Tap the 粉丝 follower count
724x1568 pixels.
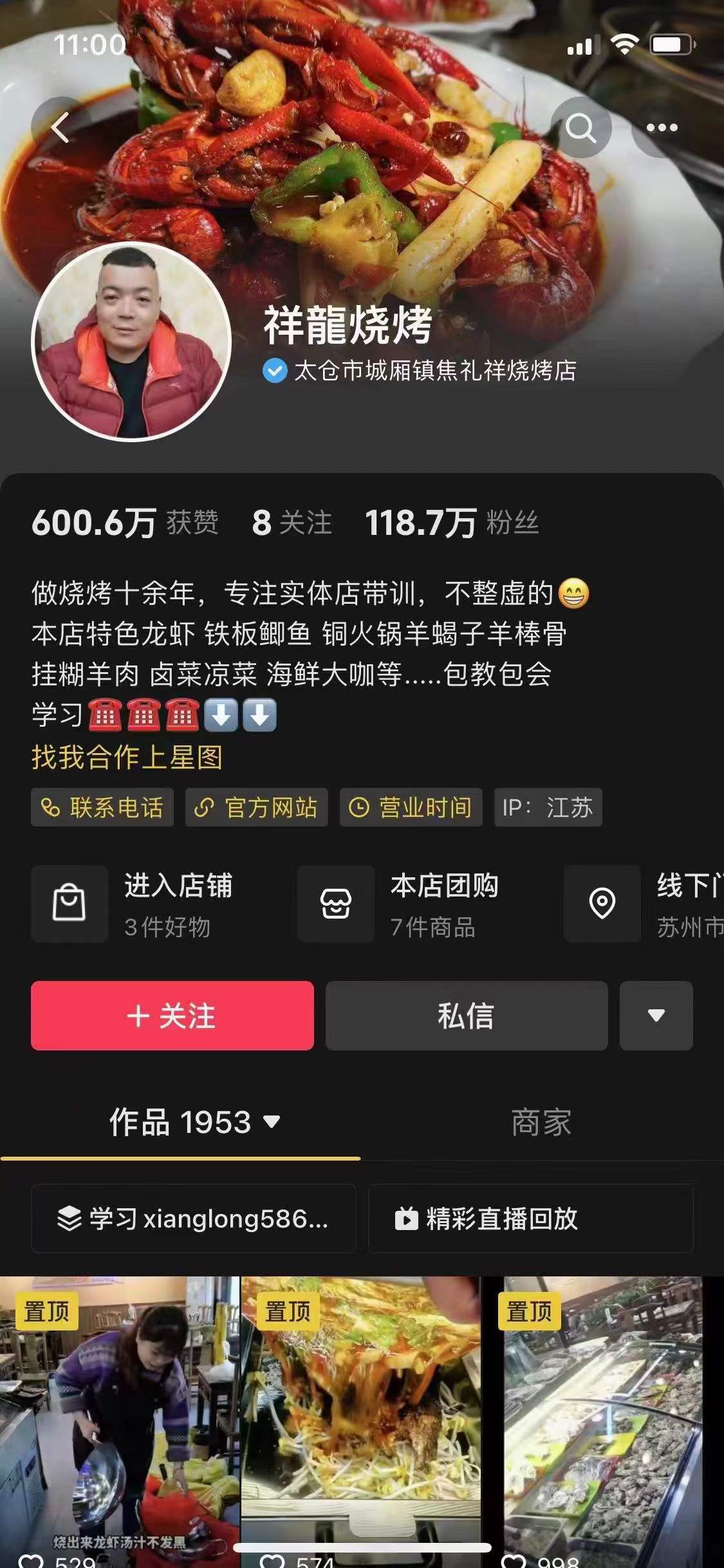(x=452, y=524)
